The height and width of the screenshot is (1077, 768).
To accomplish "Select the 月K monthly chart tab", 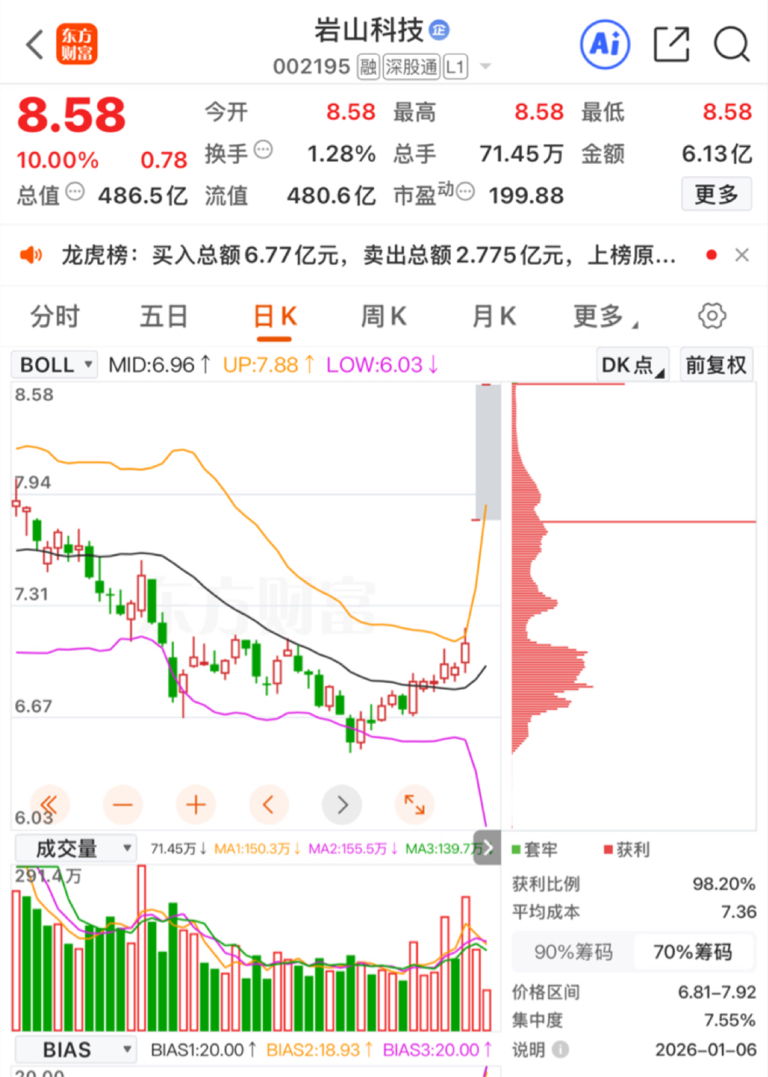I will (492, 315).
